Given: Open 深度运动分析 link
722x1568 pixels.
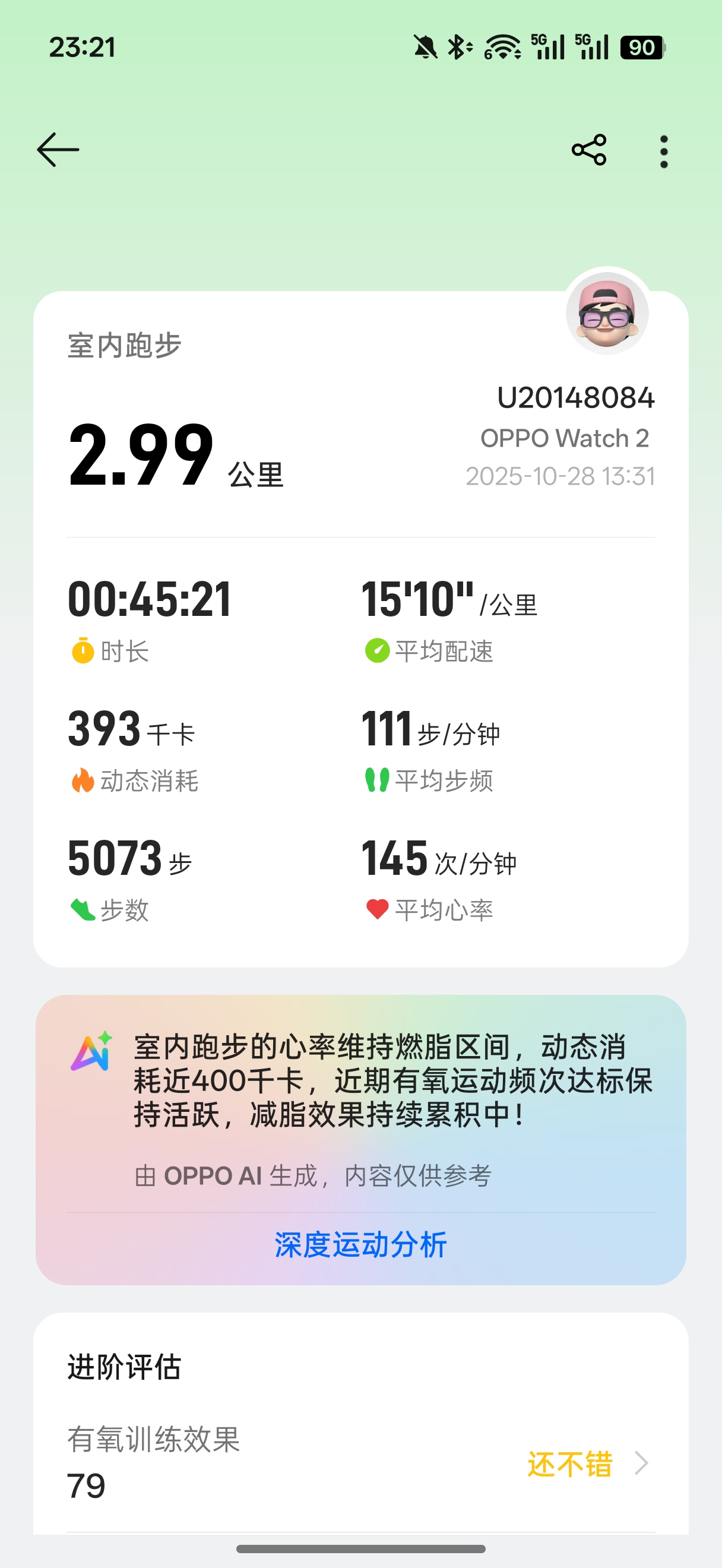Looking at the screenshot, I should (x=360, y=1245).
